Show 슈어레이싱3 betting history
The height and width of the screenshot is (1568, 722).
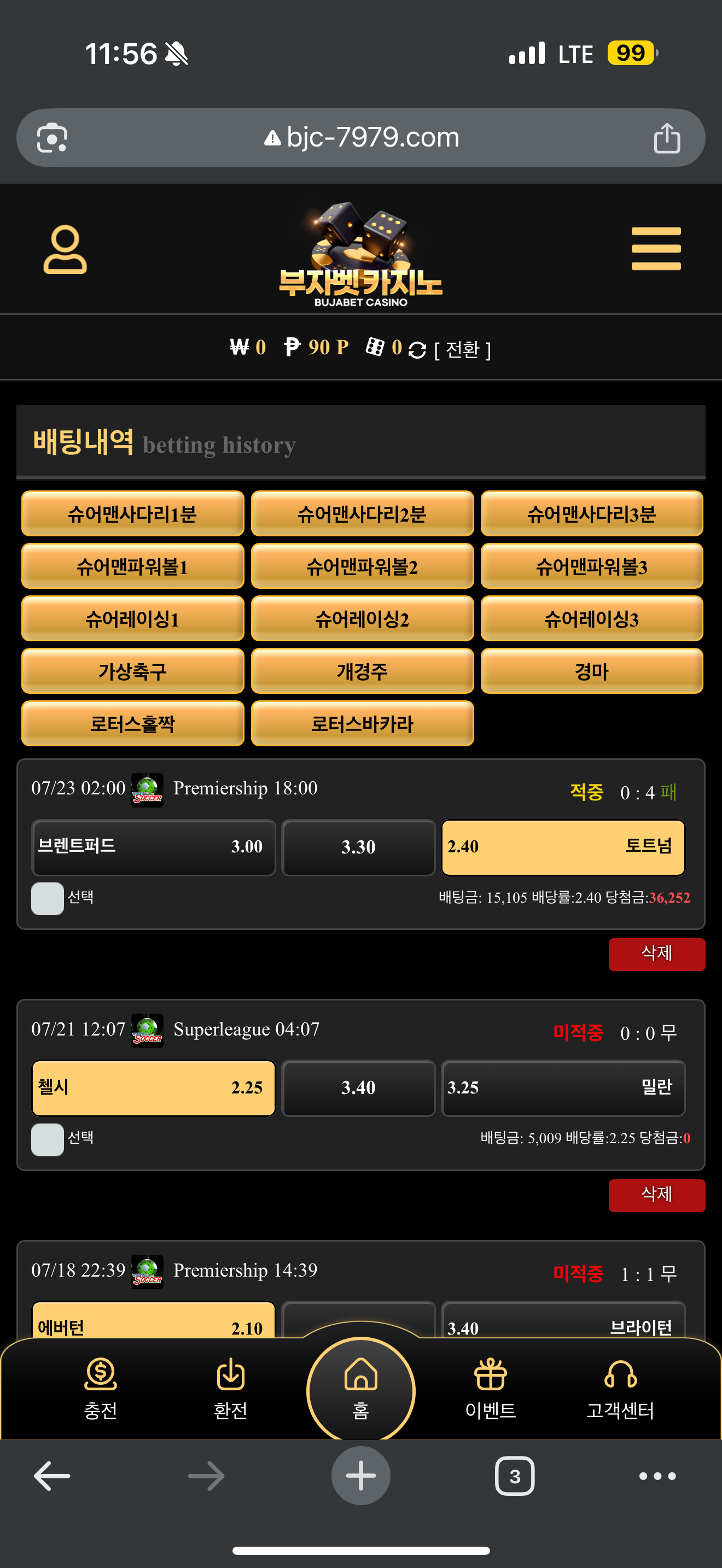[591, 618]
